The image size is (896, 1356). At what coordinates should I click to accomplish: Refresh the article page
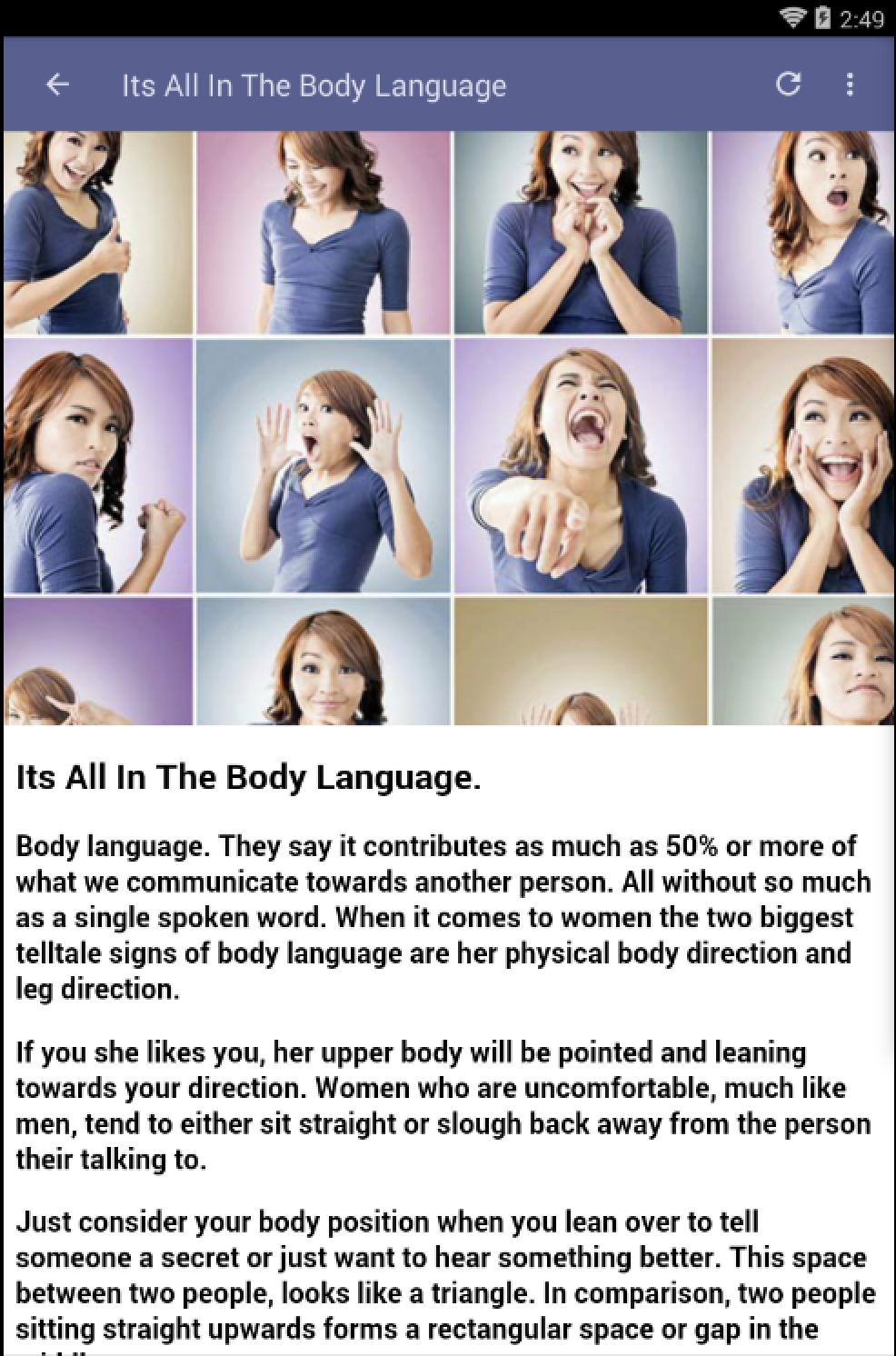(x=788, y=85)
